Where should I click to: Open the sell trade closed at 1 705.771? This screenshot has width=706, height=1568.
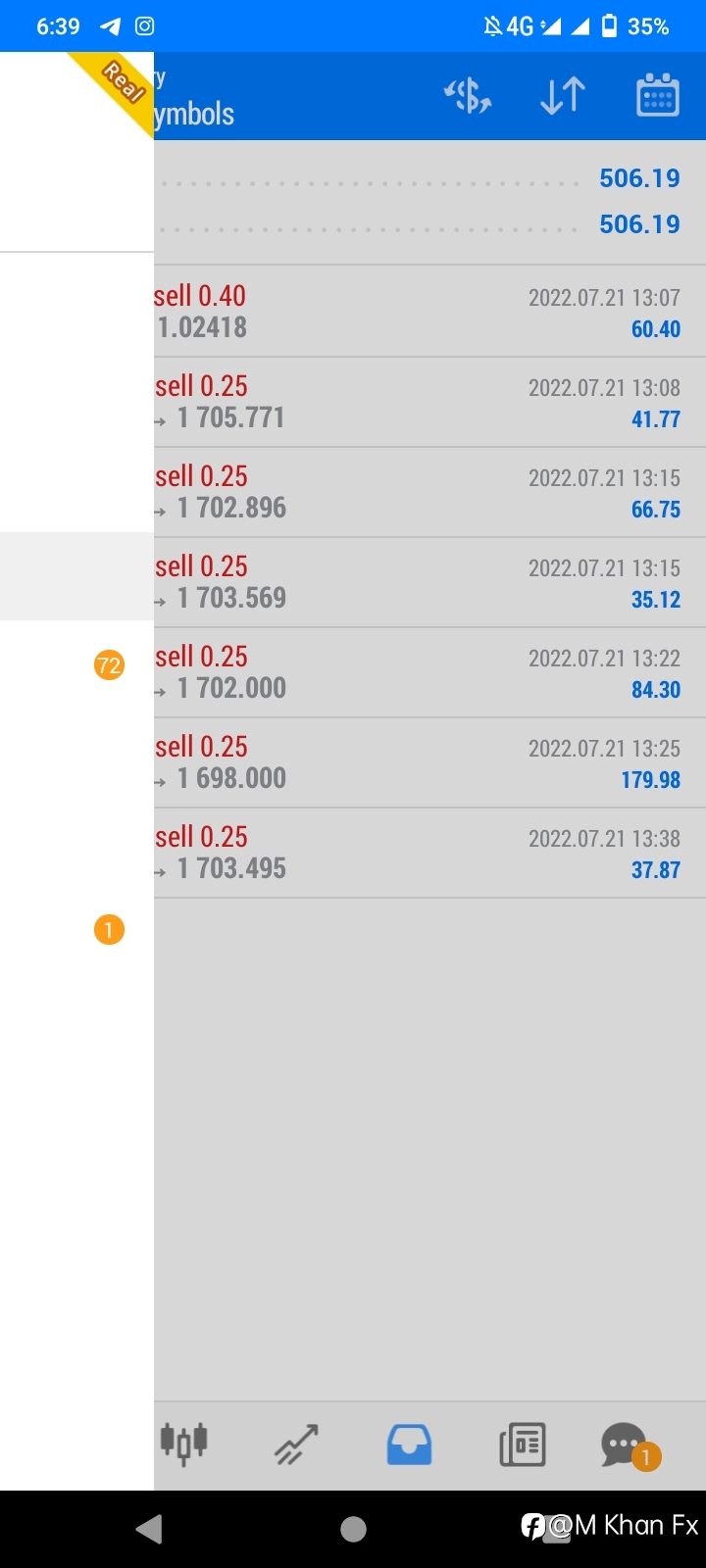coord(429,402)
